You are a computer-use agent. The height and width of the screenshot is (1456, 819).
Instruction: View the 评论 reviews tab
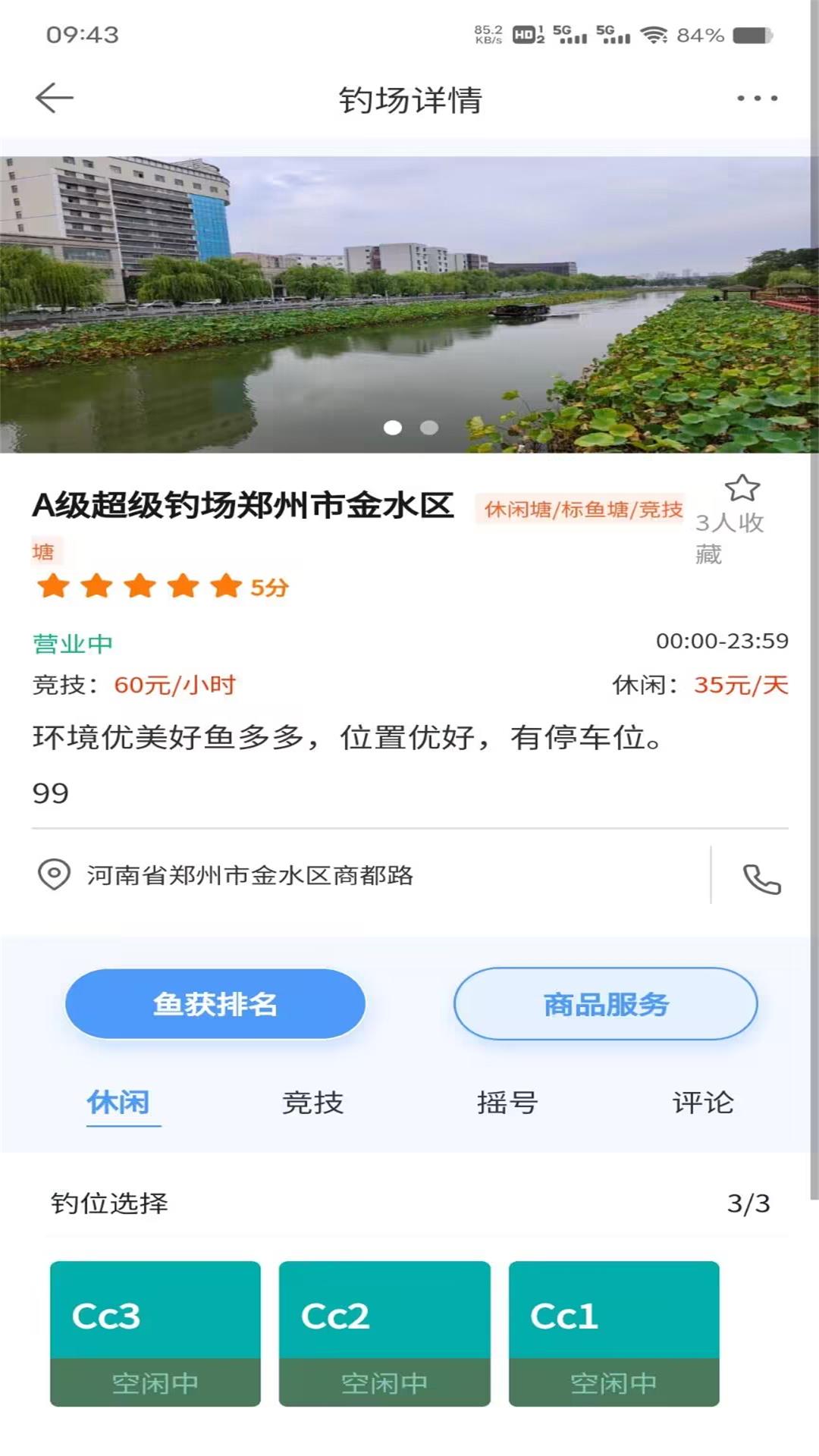(702, 1102)
